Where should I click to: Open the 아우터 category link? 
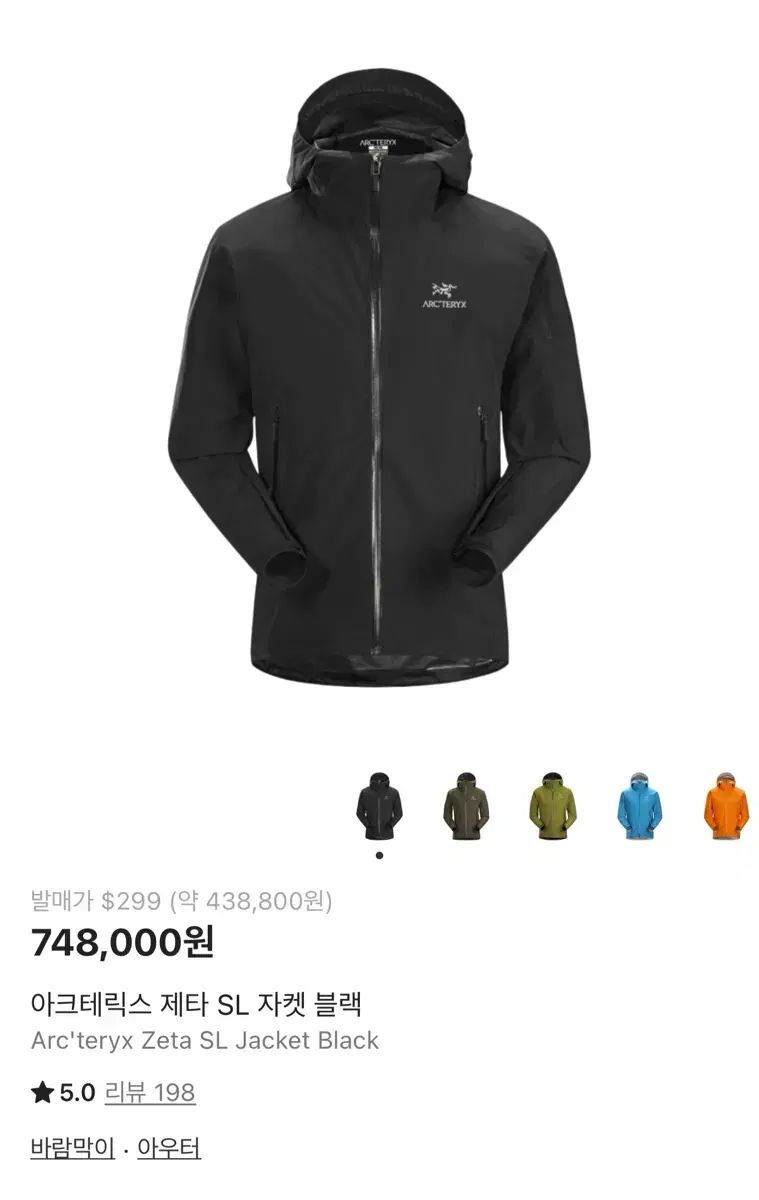[169, 1148]
